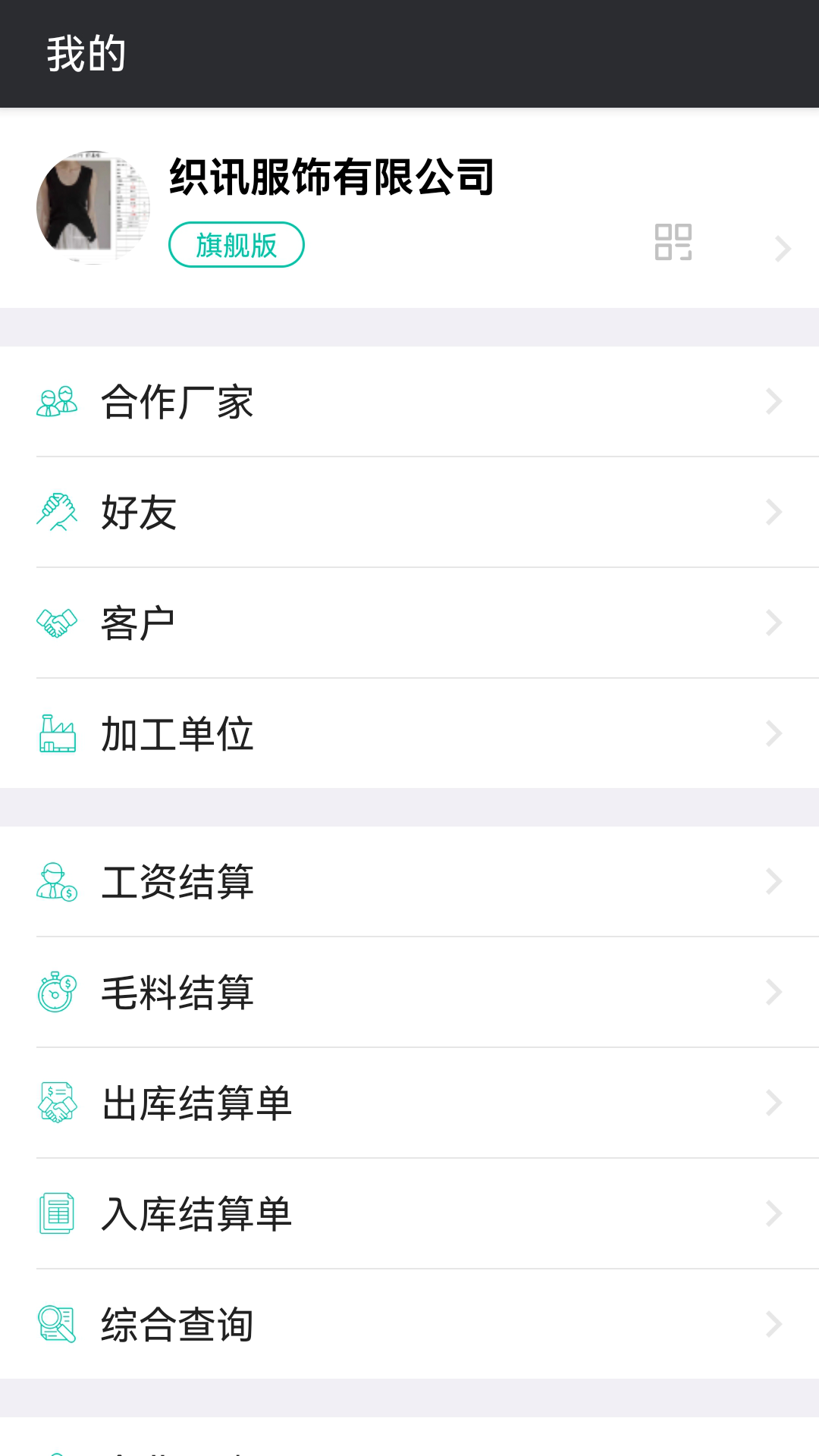Open company profile details arrow
Image resolution: width=819 pixels, height=1456 pixels.
[x=783, y=248]
